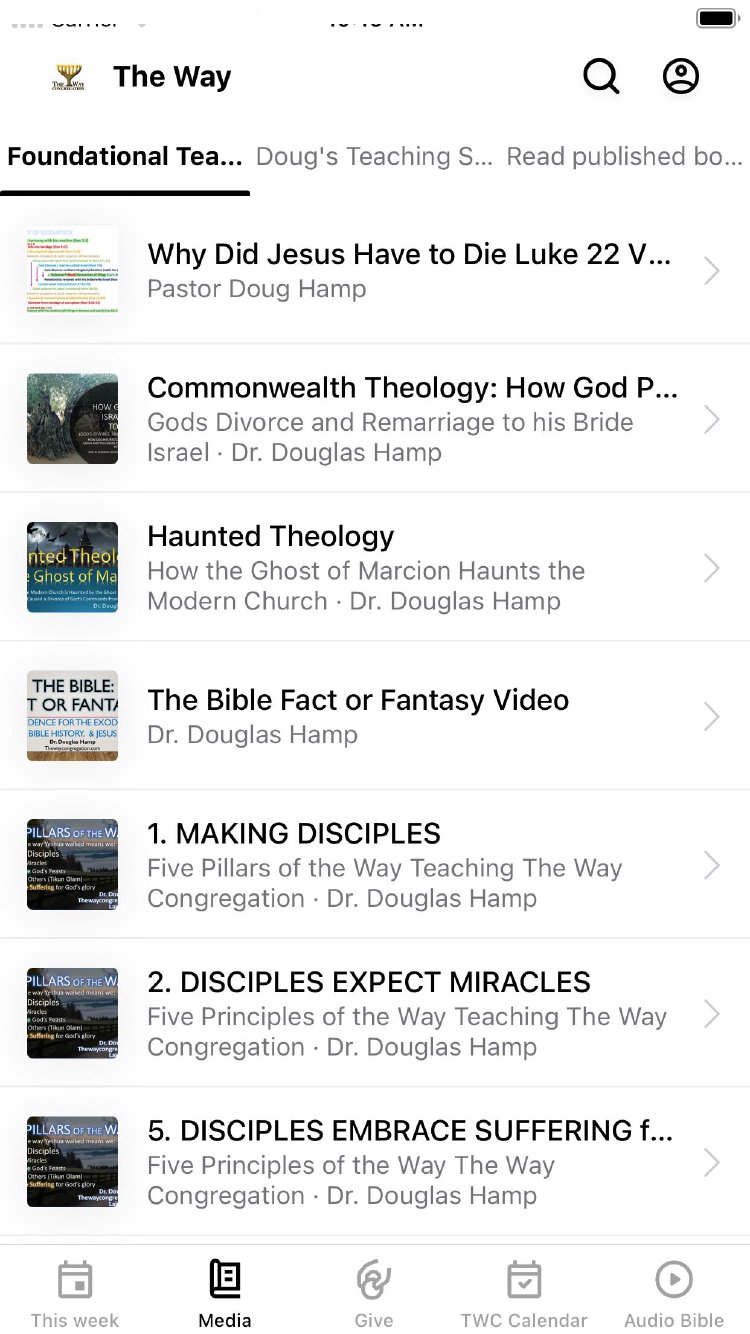750x1334 pixels.
Task: Switch to the Audio Bible tab
Action: pyautogui.click(x=674, y=1293)
